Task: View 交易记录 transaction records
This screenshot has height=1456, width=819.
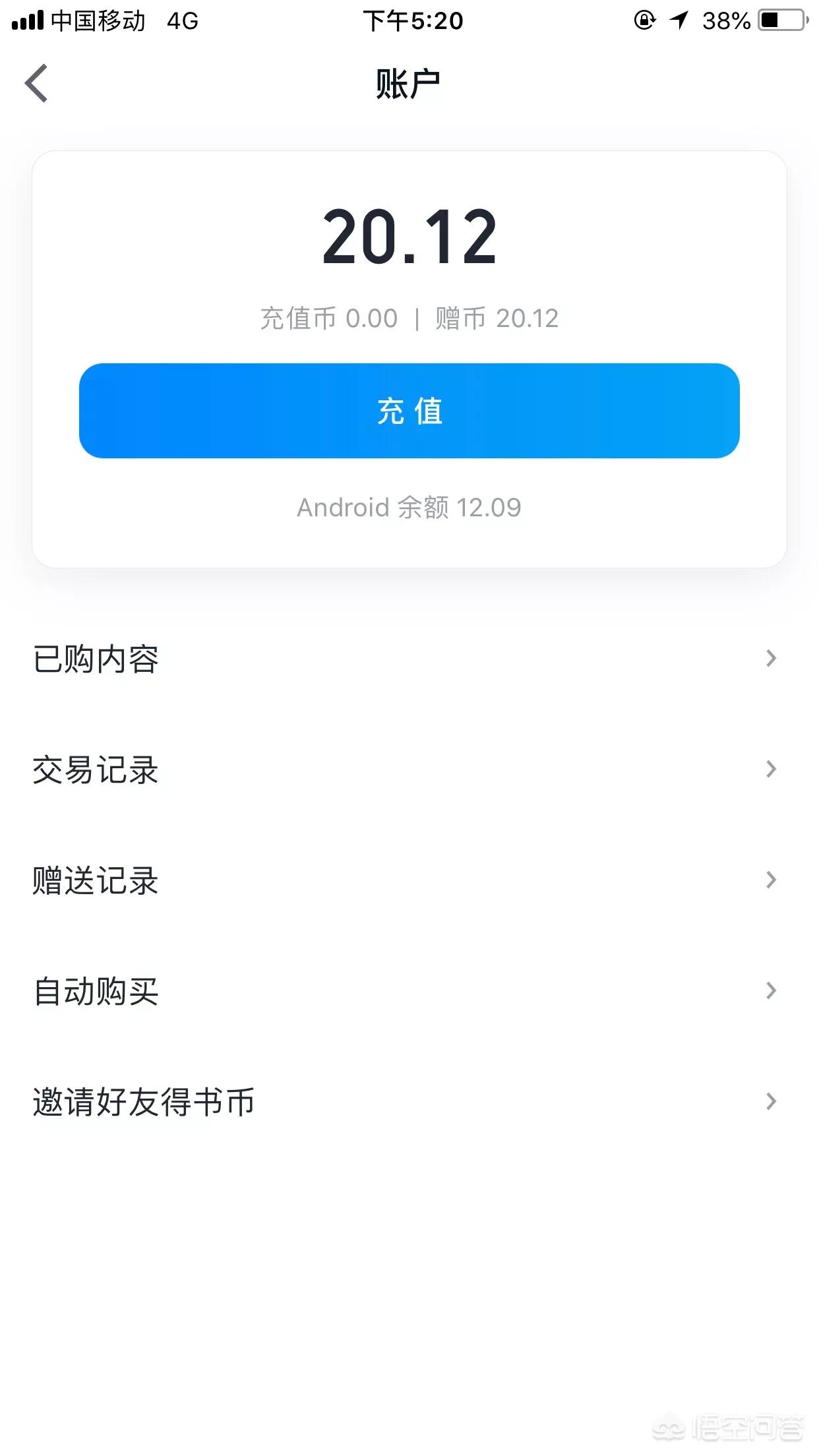Action: point(409,770)
